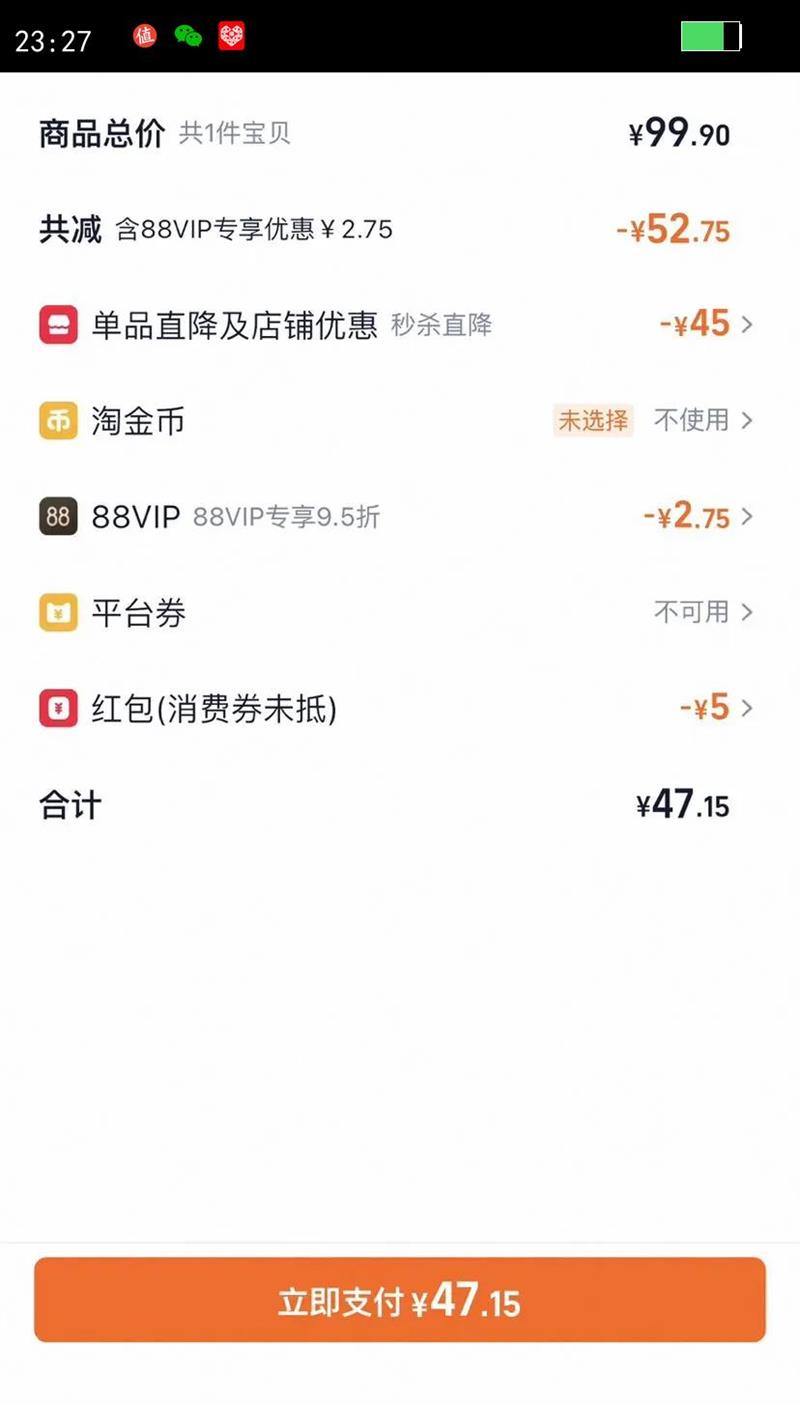Open the 平台券 coupon row

coord(400,612)
